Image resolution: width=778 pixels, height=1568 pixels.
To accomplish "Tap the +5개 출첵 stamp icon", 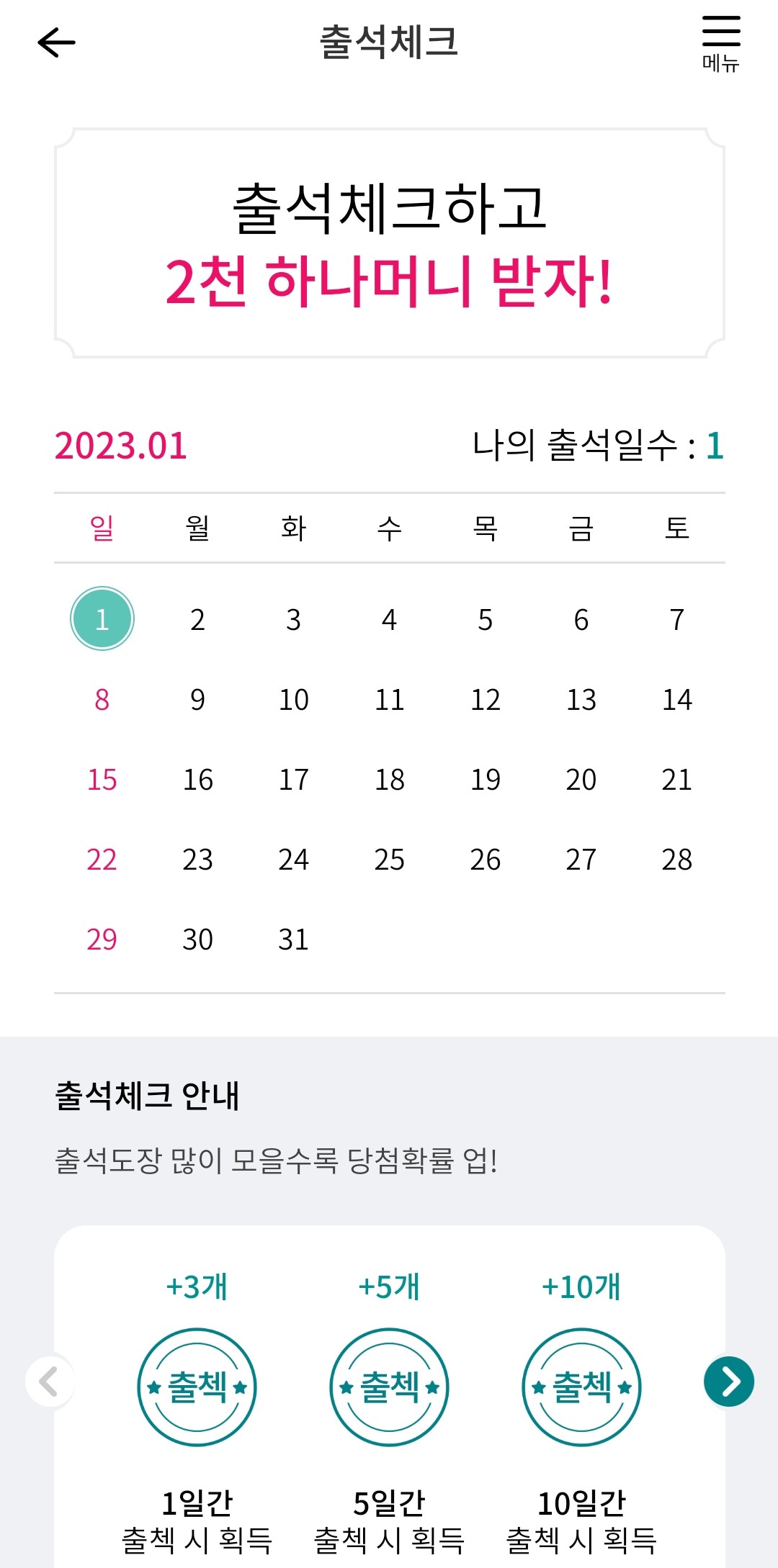I will [389, 1387].
